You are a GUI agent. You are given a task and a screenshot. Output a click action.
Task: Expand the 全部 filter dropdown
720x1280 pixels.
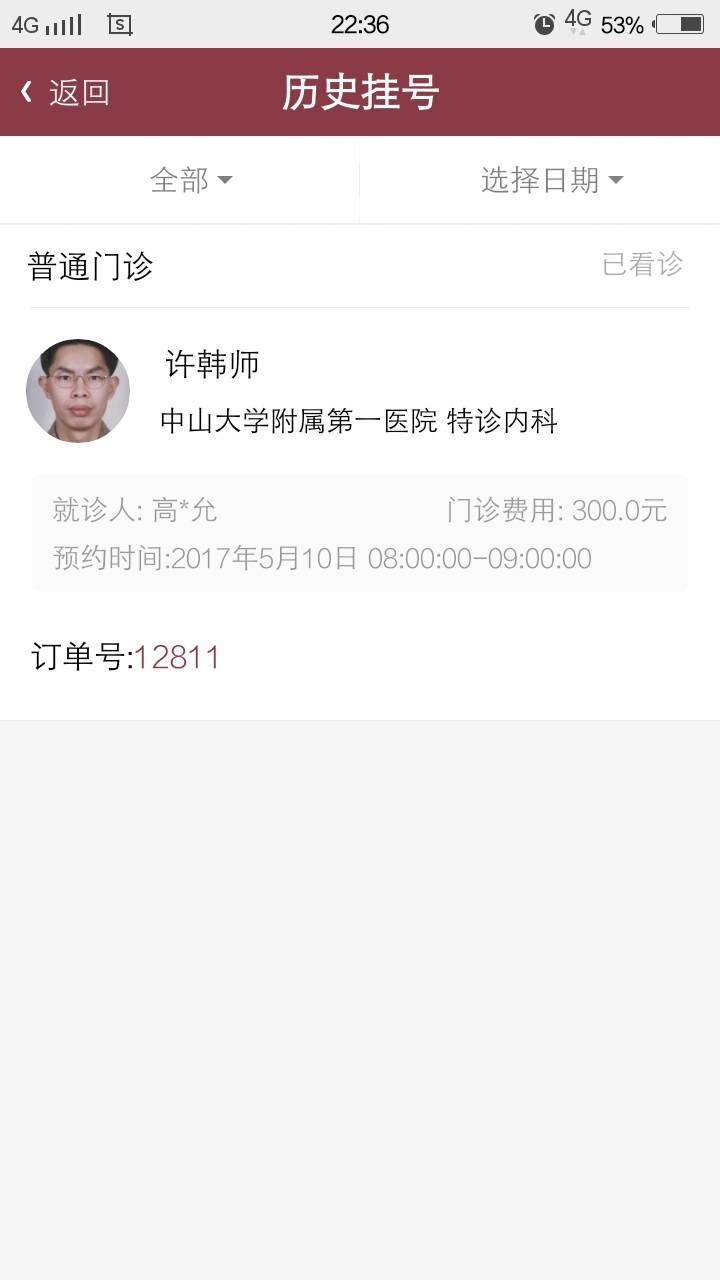click(190, 180)
